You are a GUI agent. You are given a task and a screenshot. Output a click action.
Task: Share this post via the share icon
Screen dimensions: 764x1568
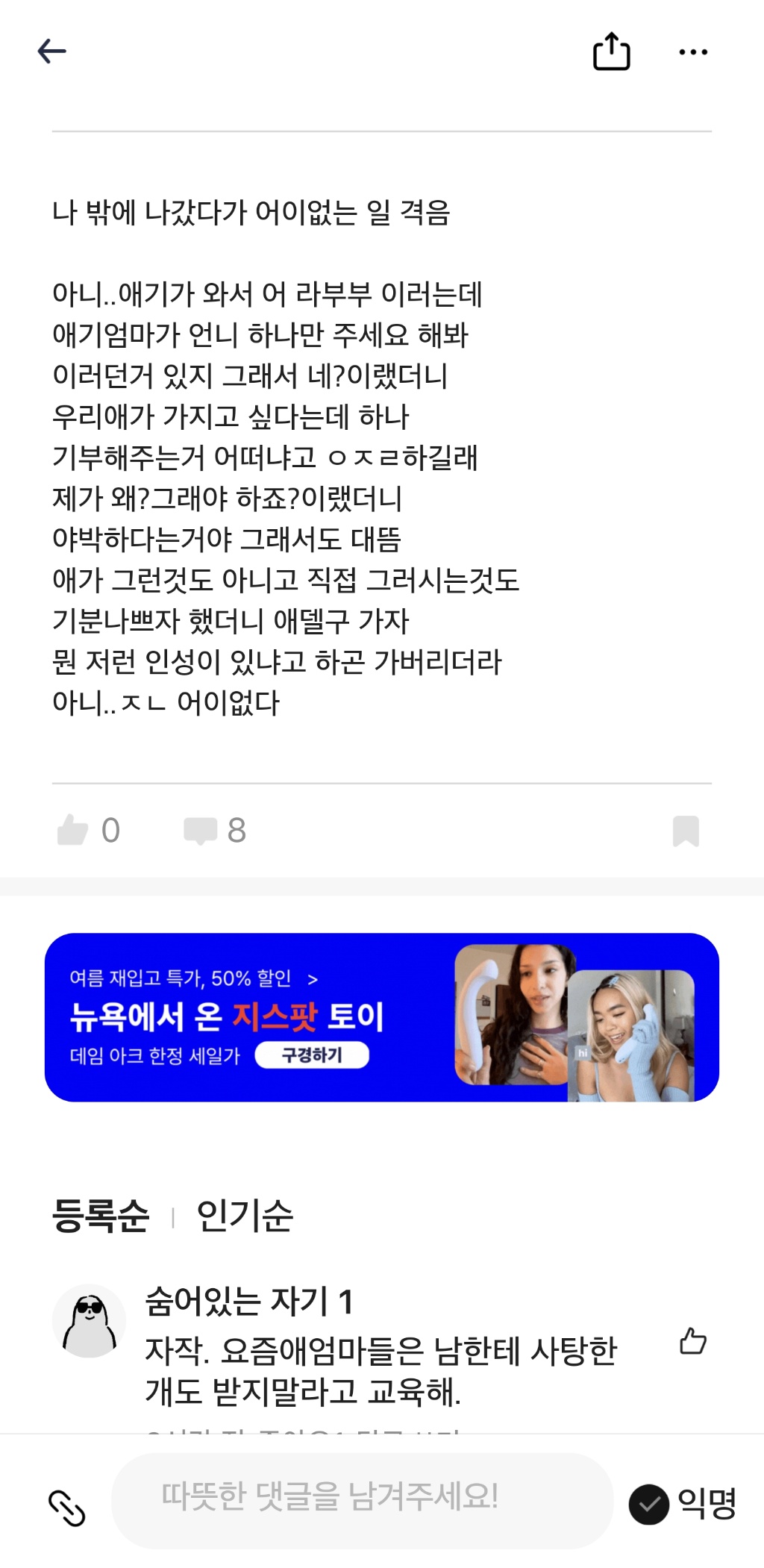(612, 51)
